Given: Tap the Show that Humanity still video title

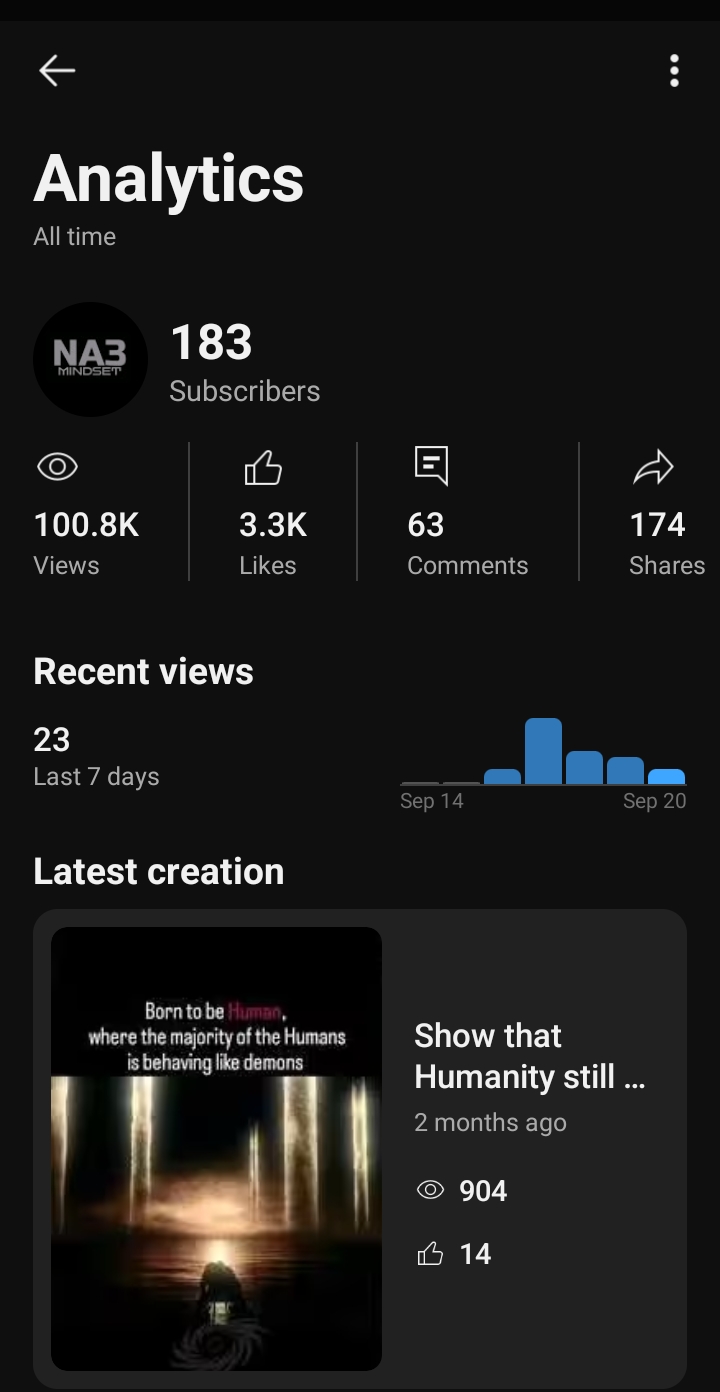Looking at the screenshot, I should click(530, 1056).
